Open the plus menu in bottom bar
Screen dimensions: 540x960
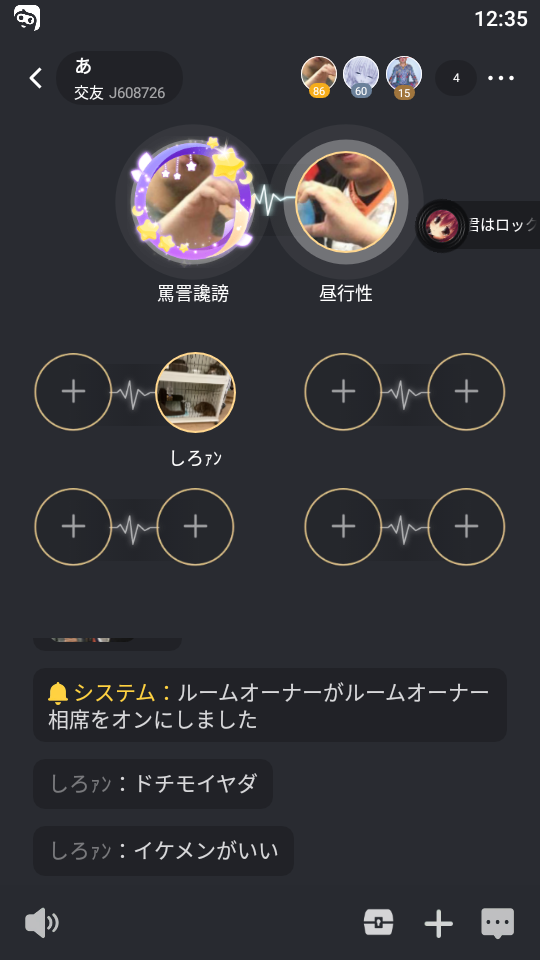(x=439, y=923)
